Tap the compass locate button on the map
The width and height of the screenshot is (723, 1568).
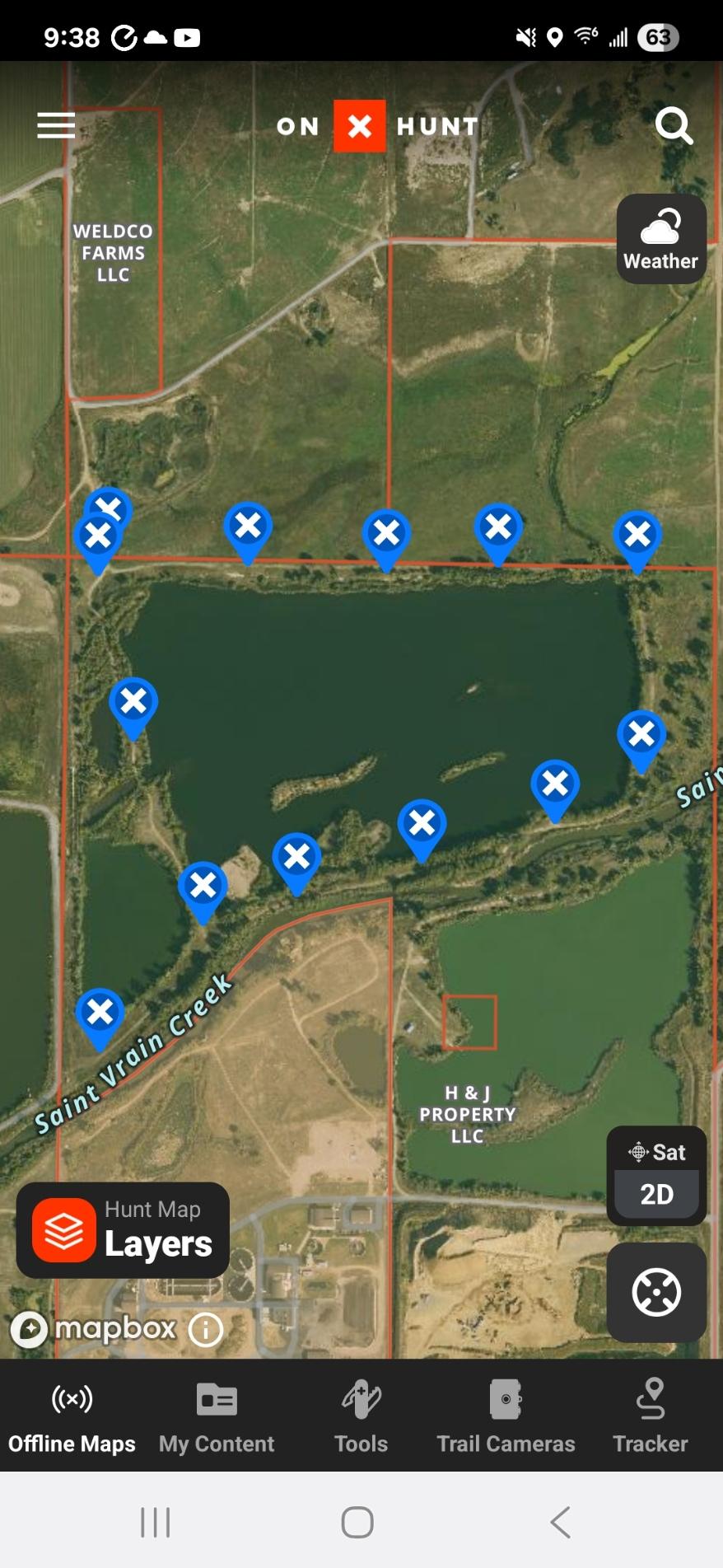tap(655, 1291)
